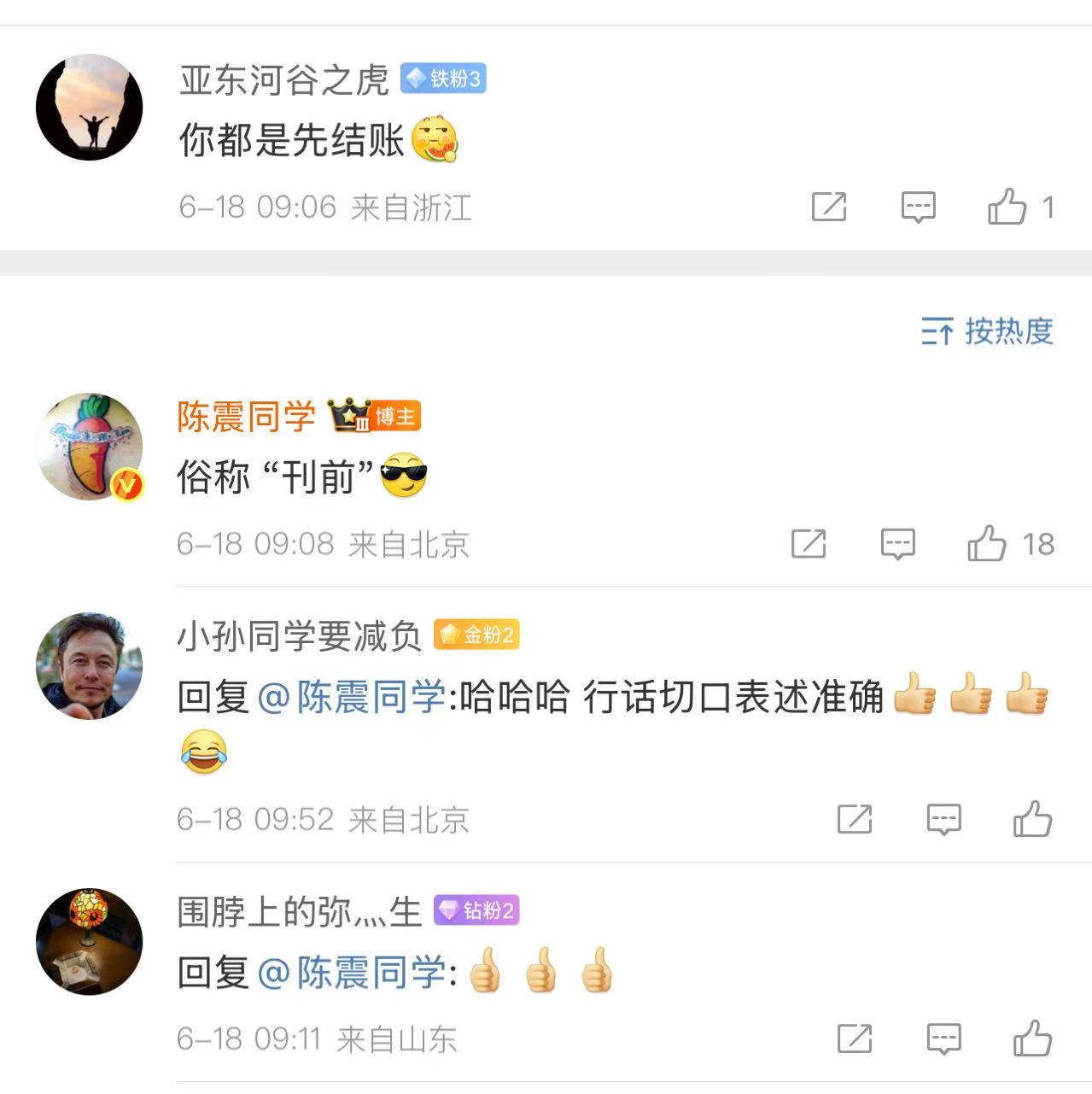This screenshot has width=1092, height=1094.
Task: Share 围脖上的弥灬生's comment
Action: 855,1038
